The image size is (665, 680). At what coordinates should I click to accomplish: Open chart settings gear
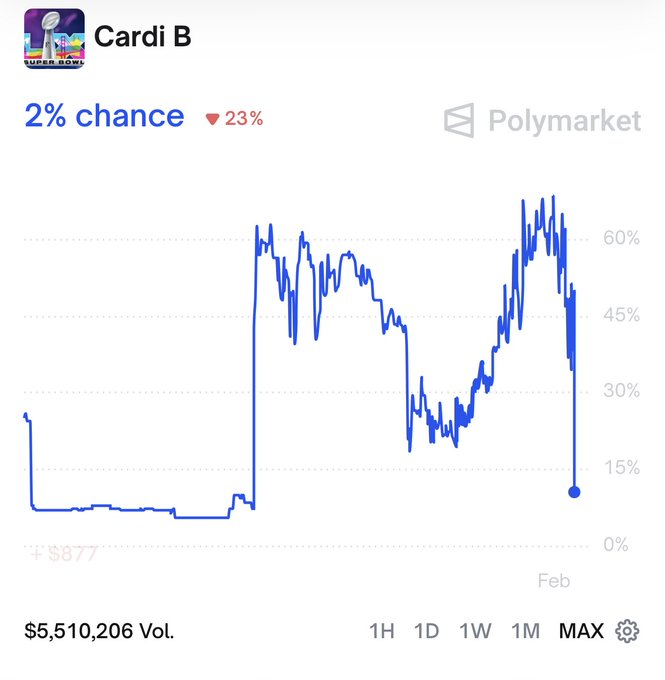tap(628, 631)
